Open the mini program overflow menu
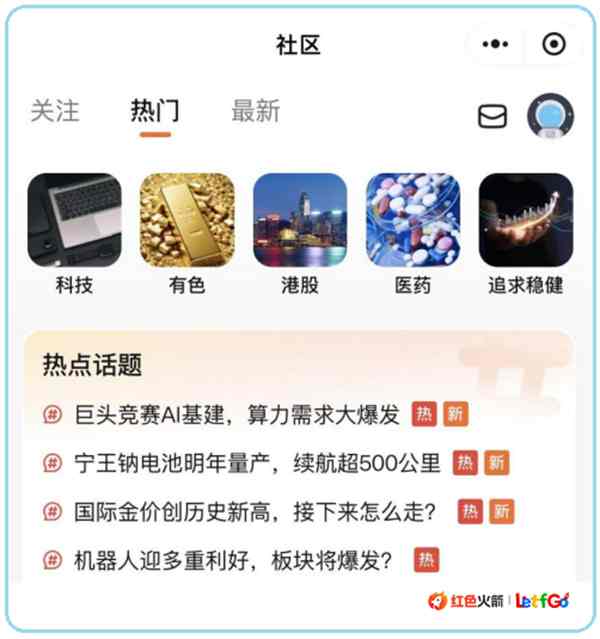This screenshot has height=639, width=600. [x=495, y=45]
